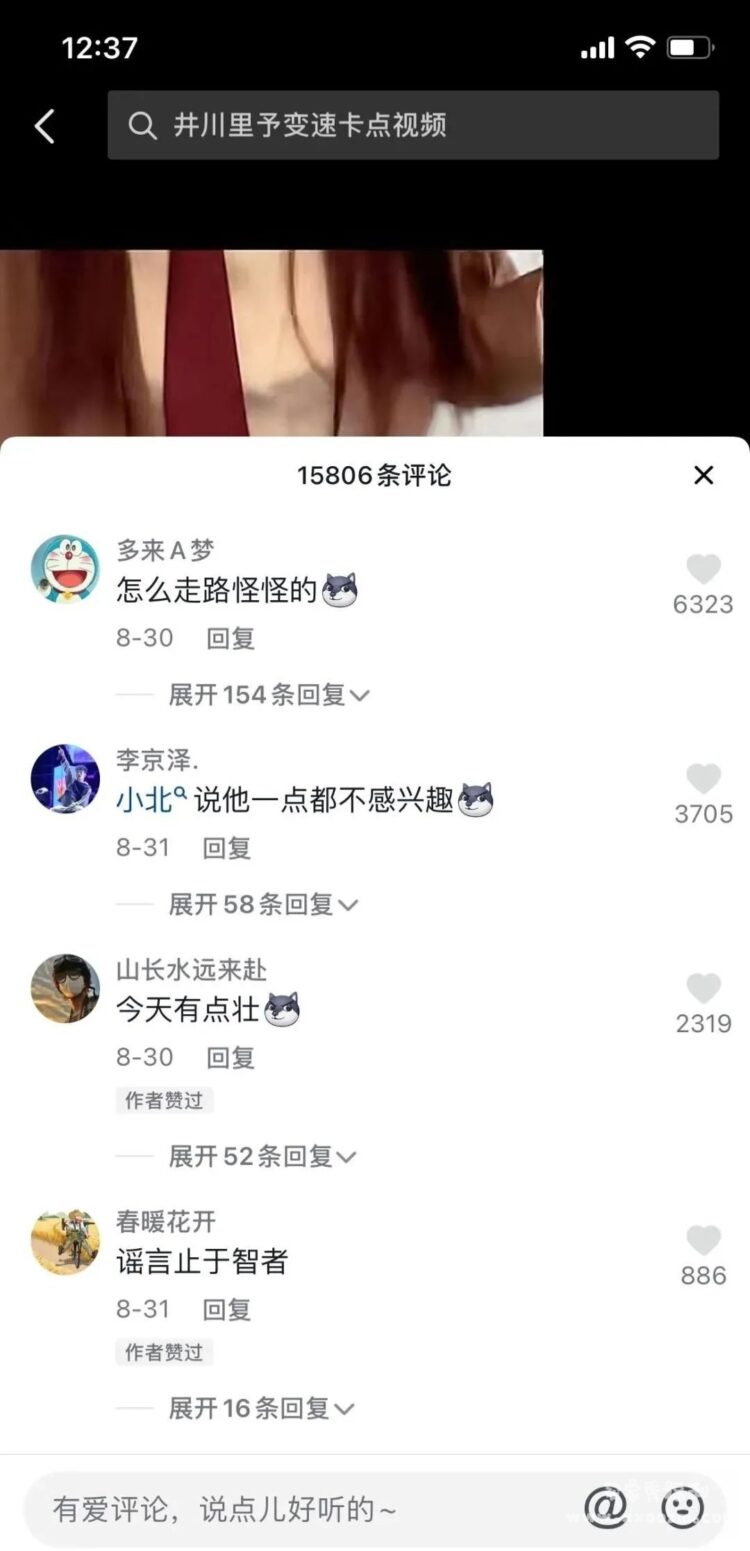750x1551 pixels.
Task: Expand 154 replies under 多来A梦
Action: click(x=268, y=695)
